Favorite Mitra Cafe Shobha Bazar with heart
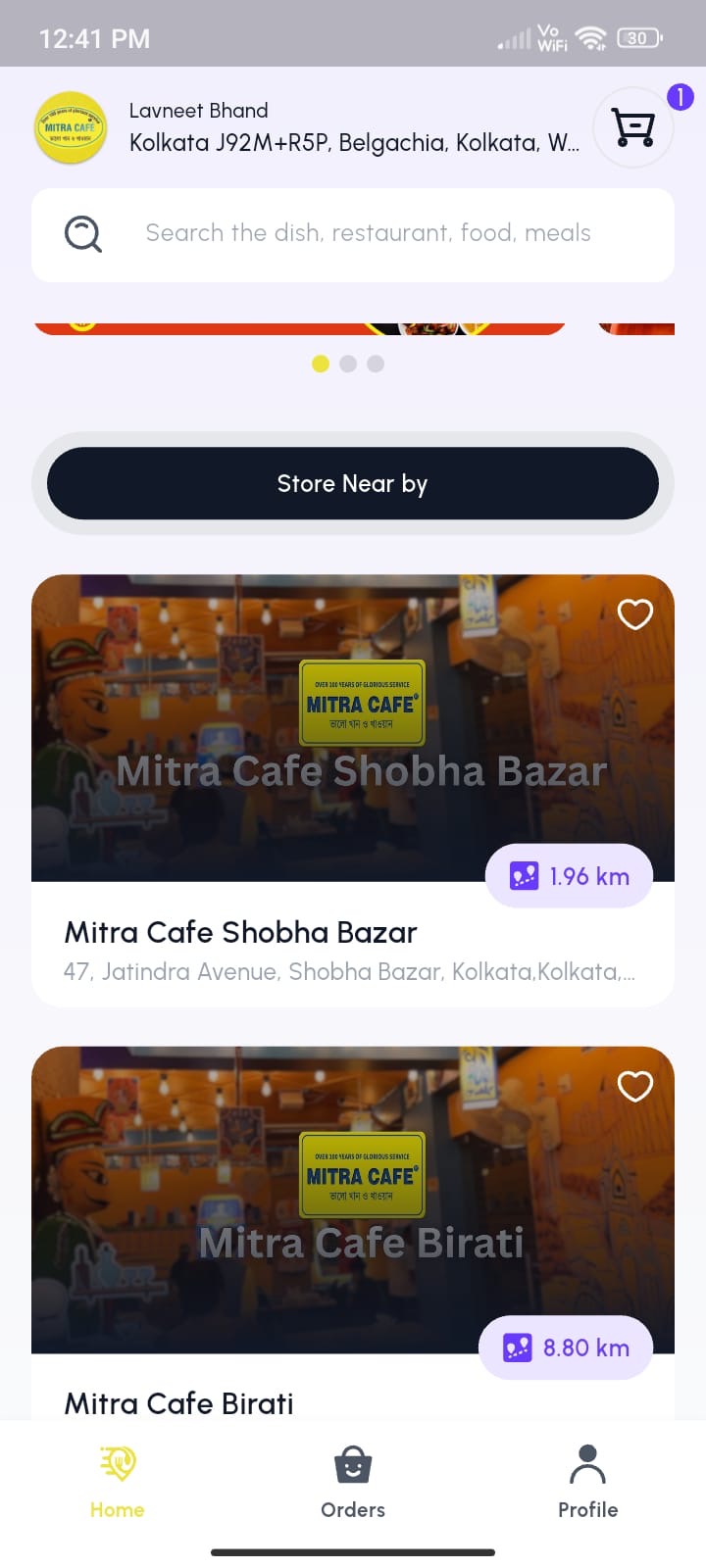Image resolution: width=706 pixels, height=1568 pixels. pyautogui.click(x=635, y=614)
